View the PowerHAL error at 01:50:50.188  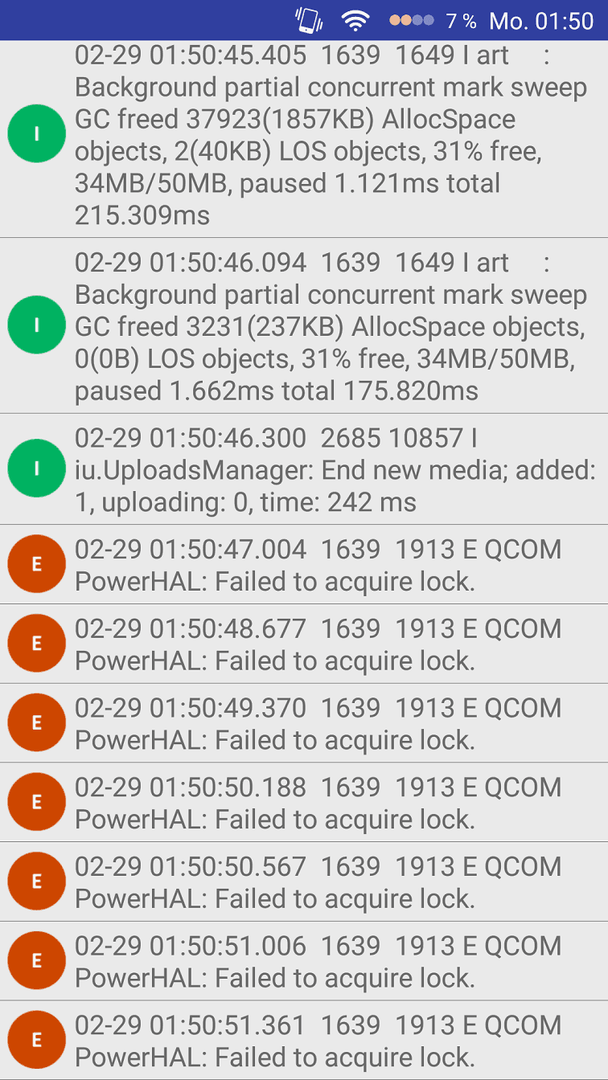[x=304, y=802]
